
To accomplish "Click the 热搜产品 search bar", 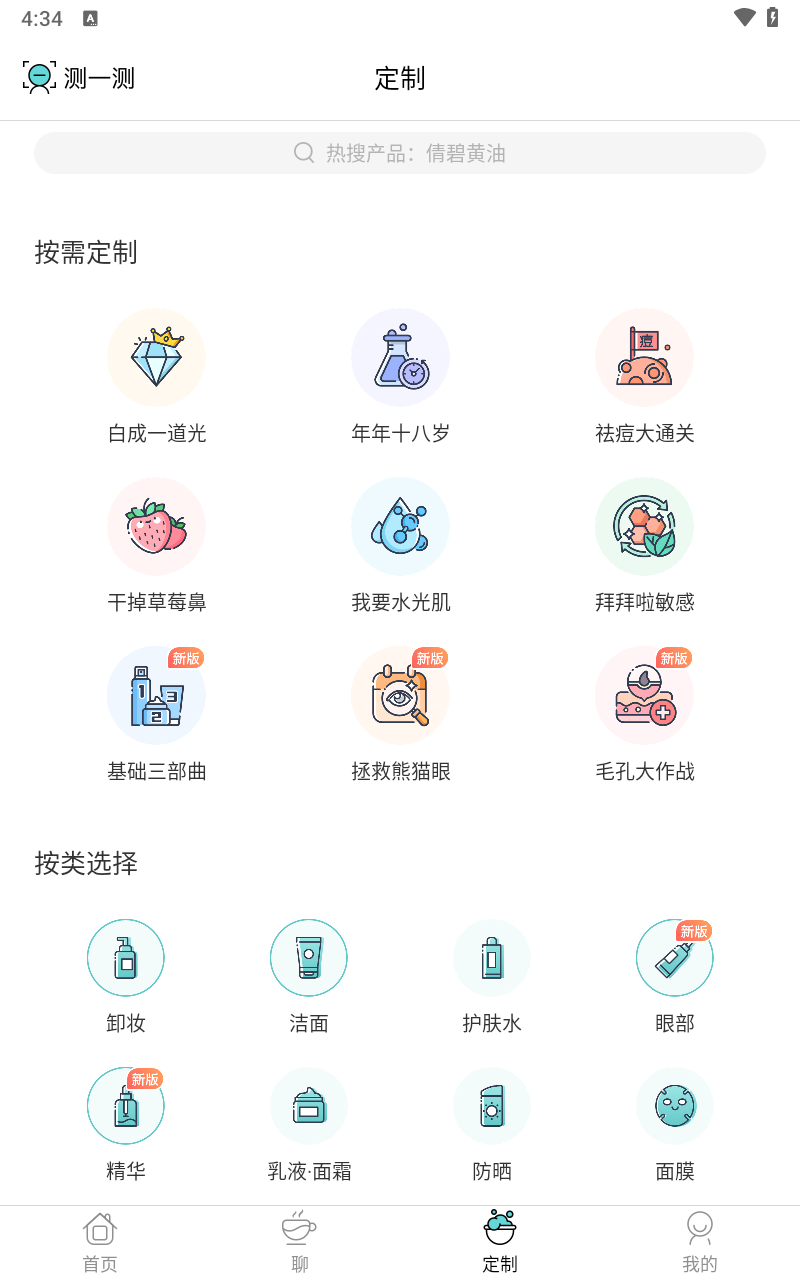I will coord(399,152).
